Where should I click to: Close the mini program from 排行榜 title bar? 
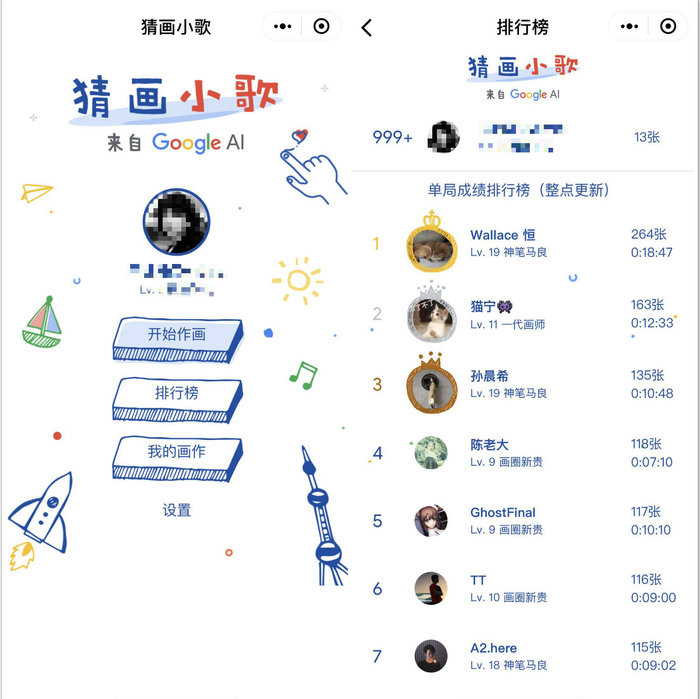670,27
